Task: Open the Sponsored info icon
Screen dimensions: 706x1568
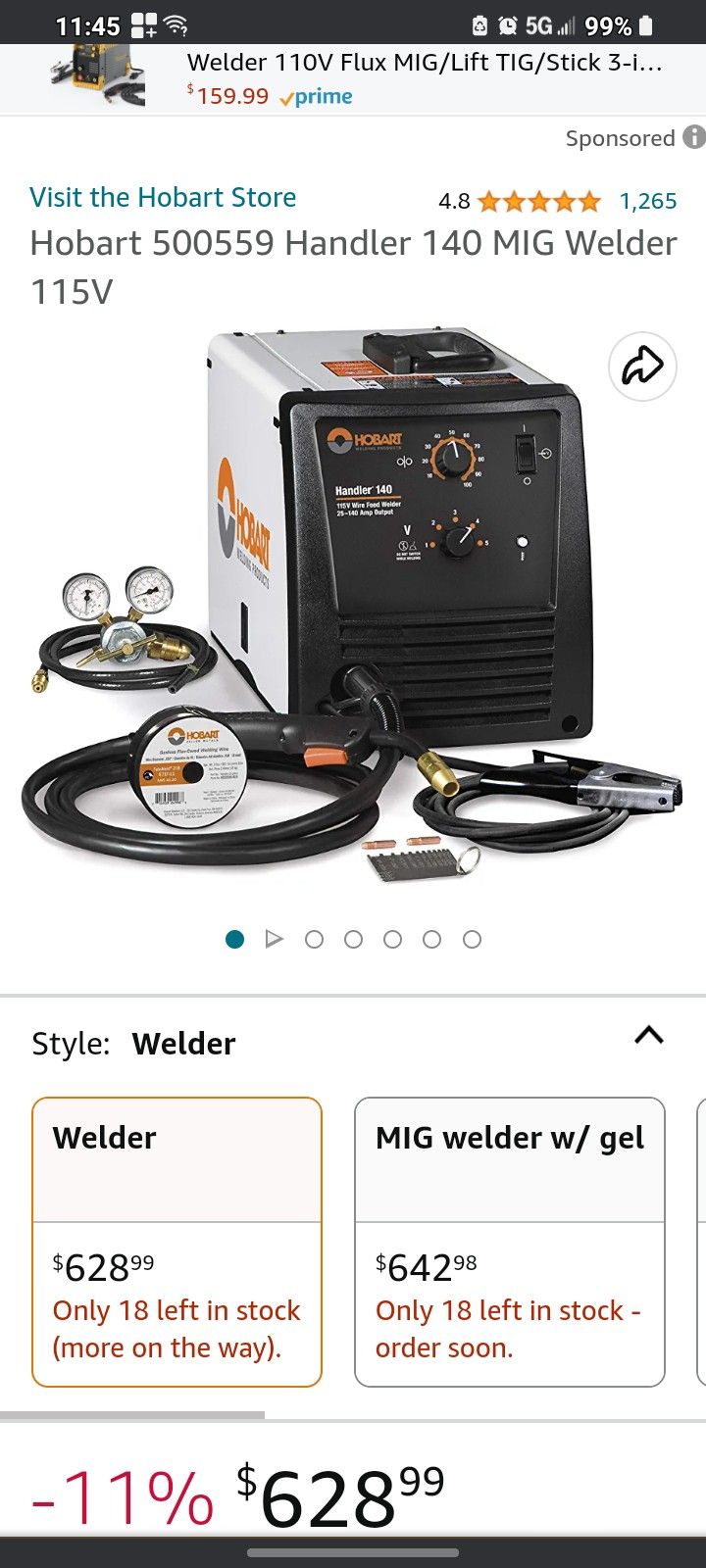Action: point(693,137)
